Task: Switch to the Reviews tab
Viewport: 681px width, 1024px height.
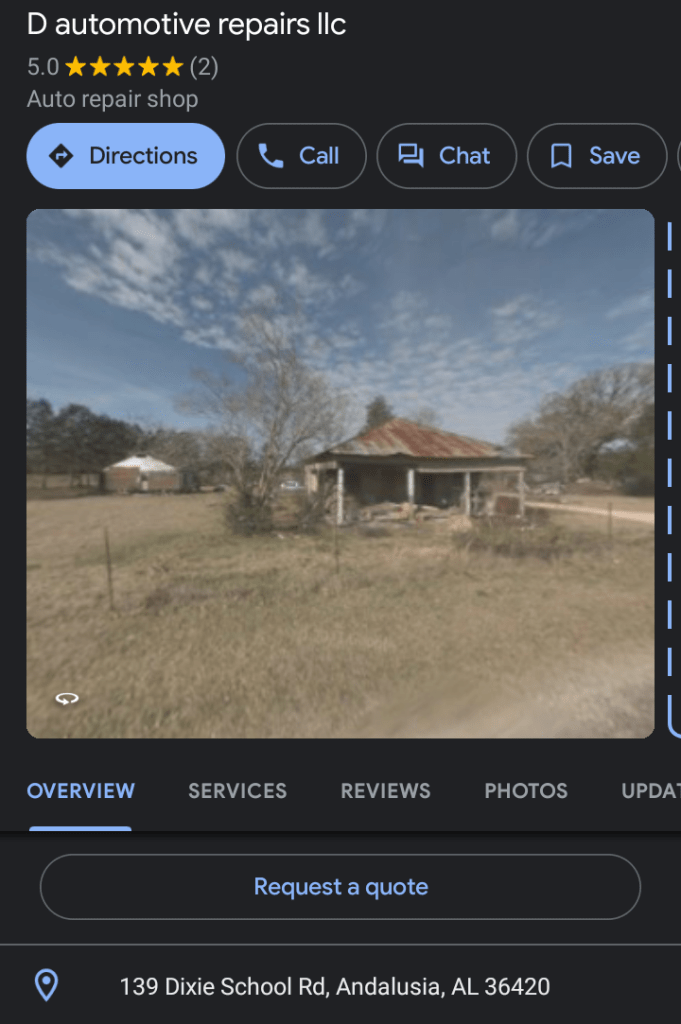Action: (385, 791)
